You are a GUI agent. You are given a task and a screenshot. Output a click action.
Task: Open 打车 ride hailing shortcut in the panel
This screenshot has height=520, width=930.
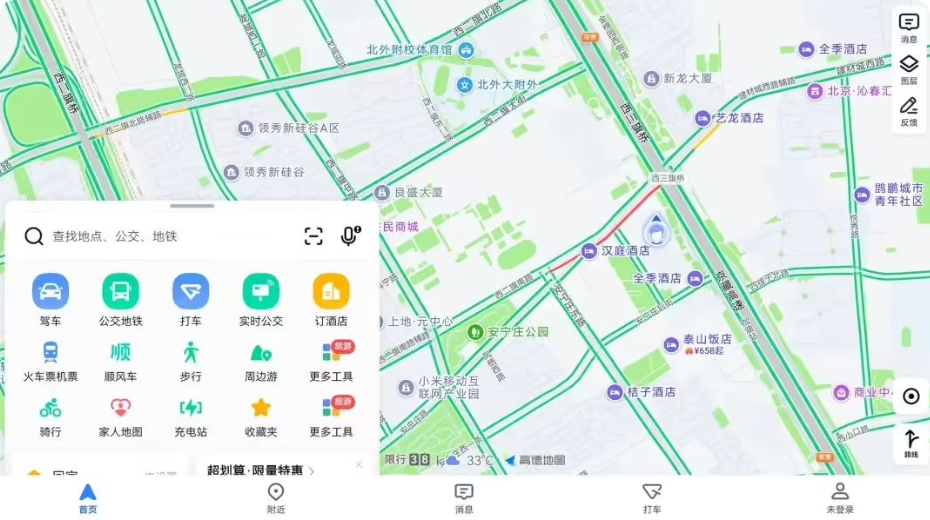point(190,299)
